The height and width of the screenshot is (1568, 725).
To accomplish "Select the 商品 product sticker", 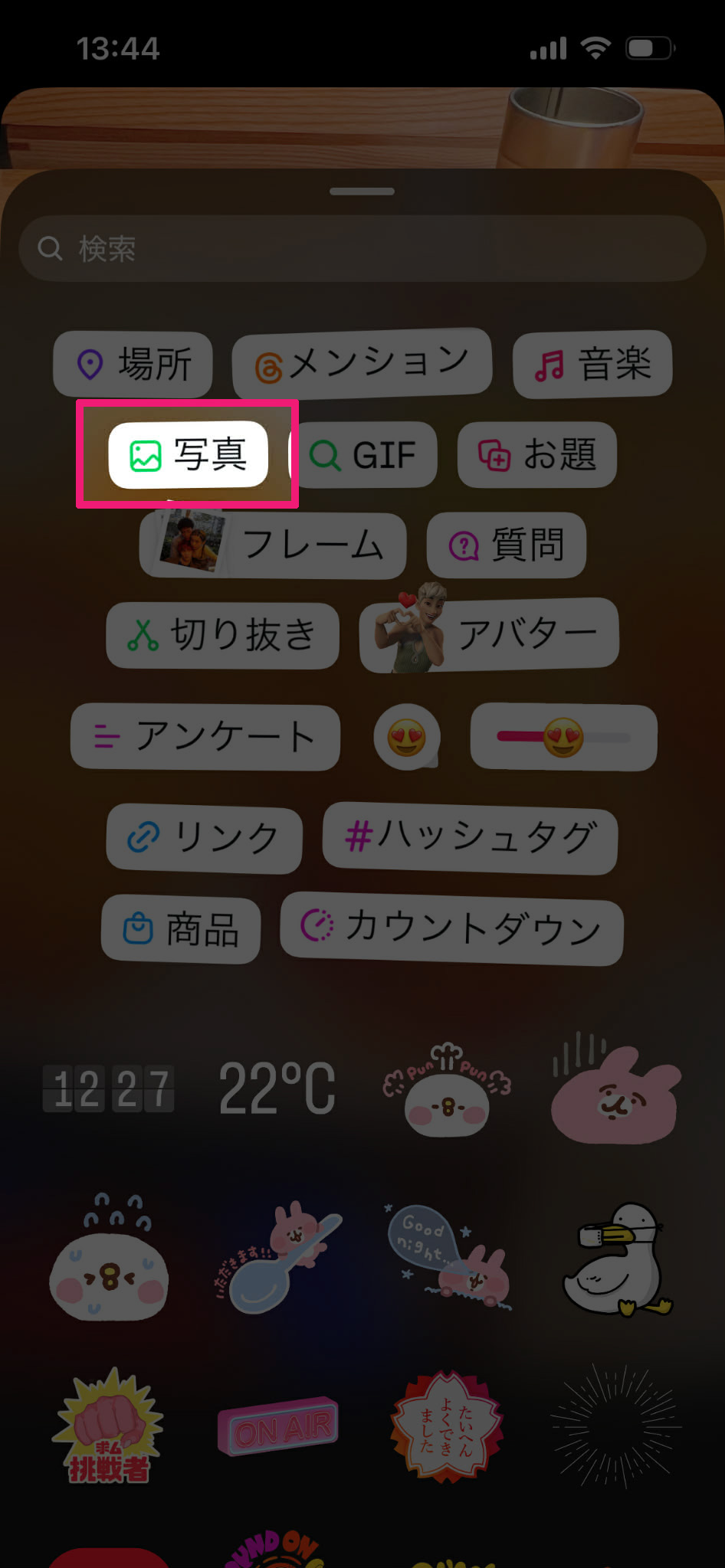I will point(181,929).
